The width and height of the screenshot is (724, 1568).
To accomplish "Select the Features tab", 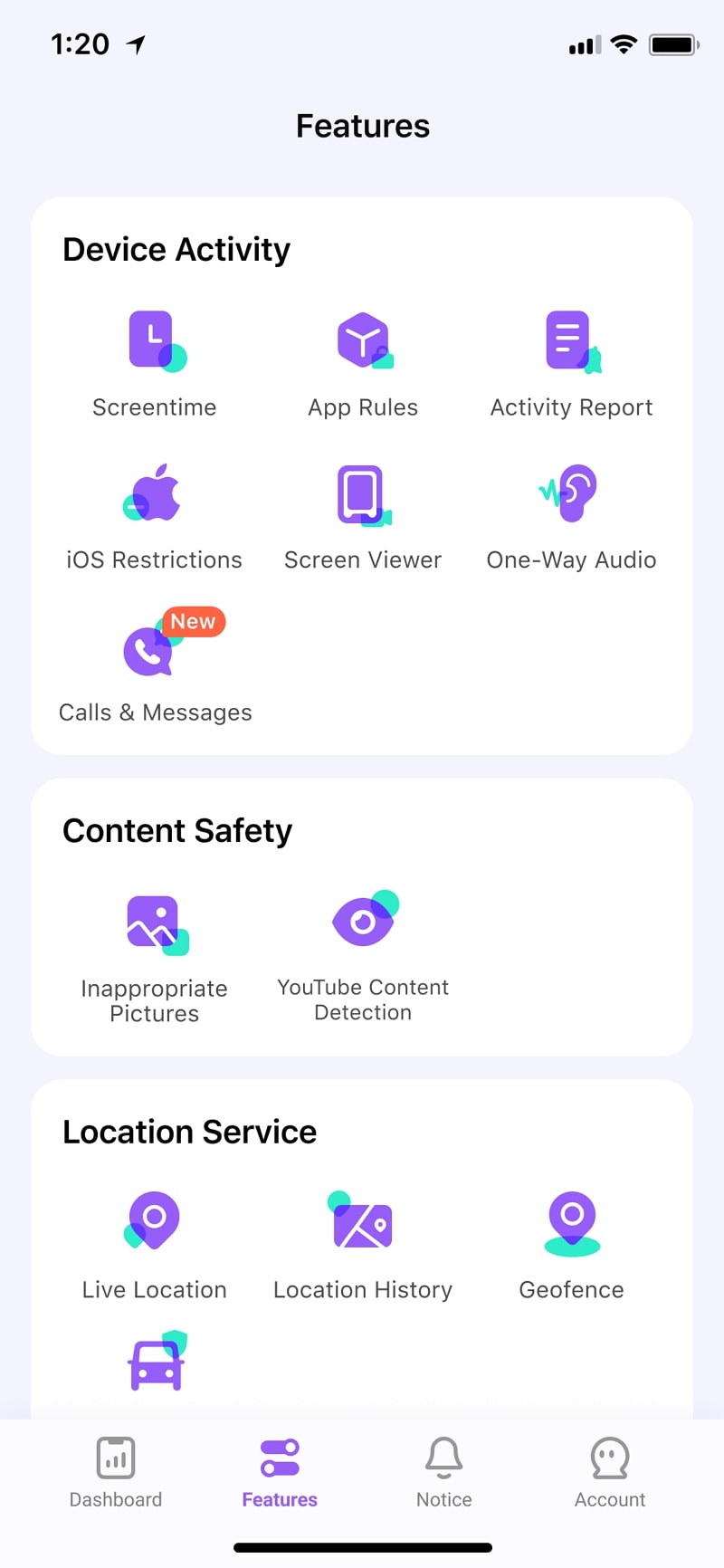I will (x=280, y=1472).
